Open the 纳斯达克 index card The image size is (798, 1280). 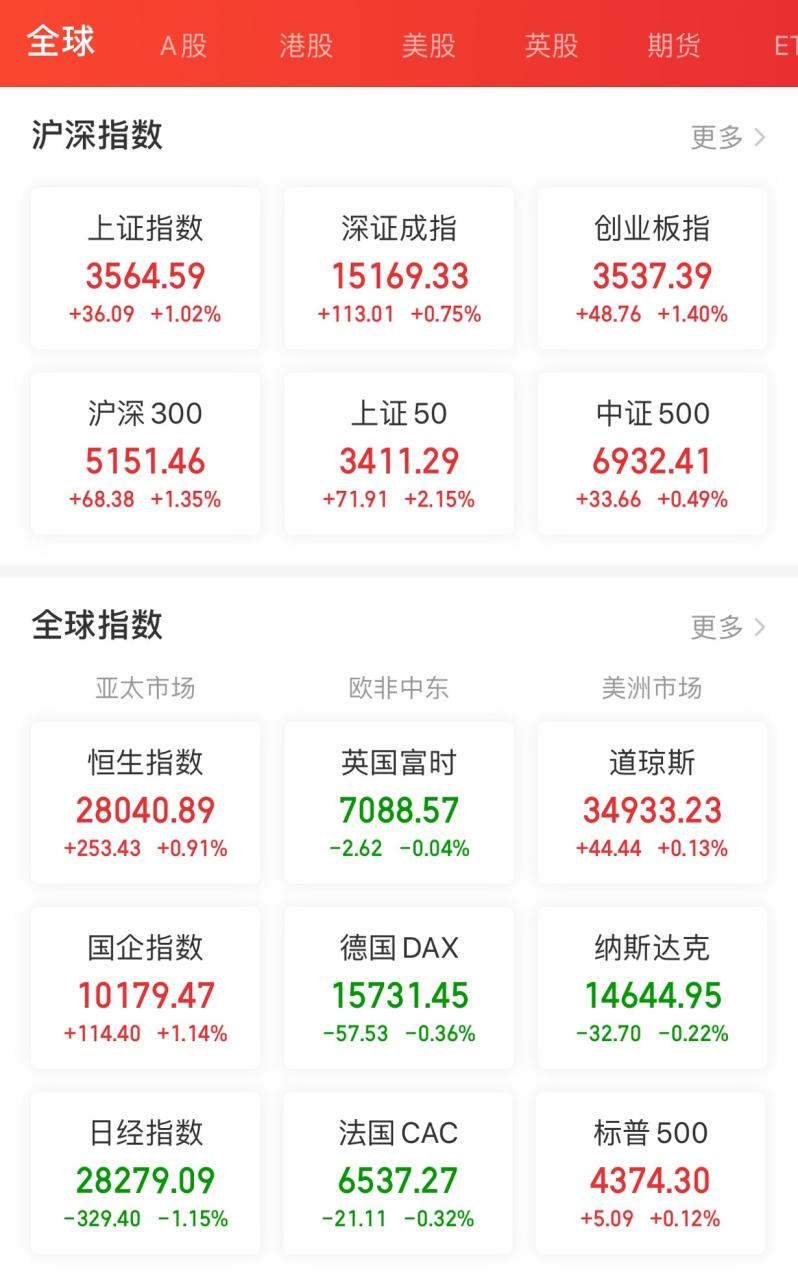tap(651, 988)
